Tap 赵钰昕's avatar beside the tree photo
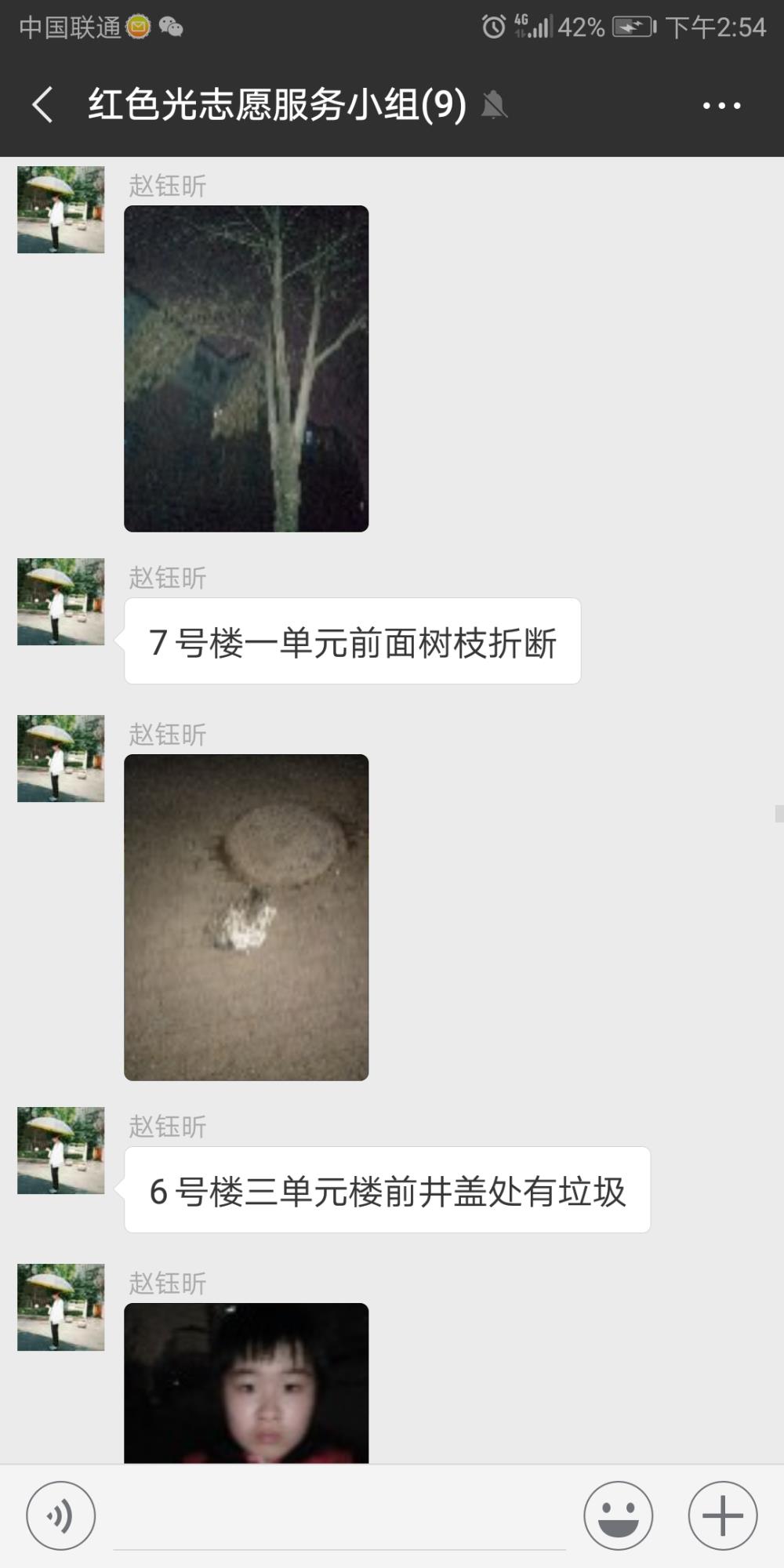 (61, 209)
